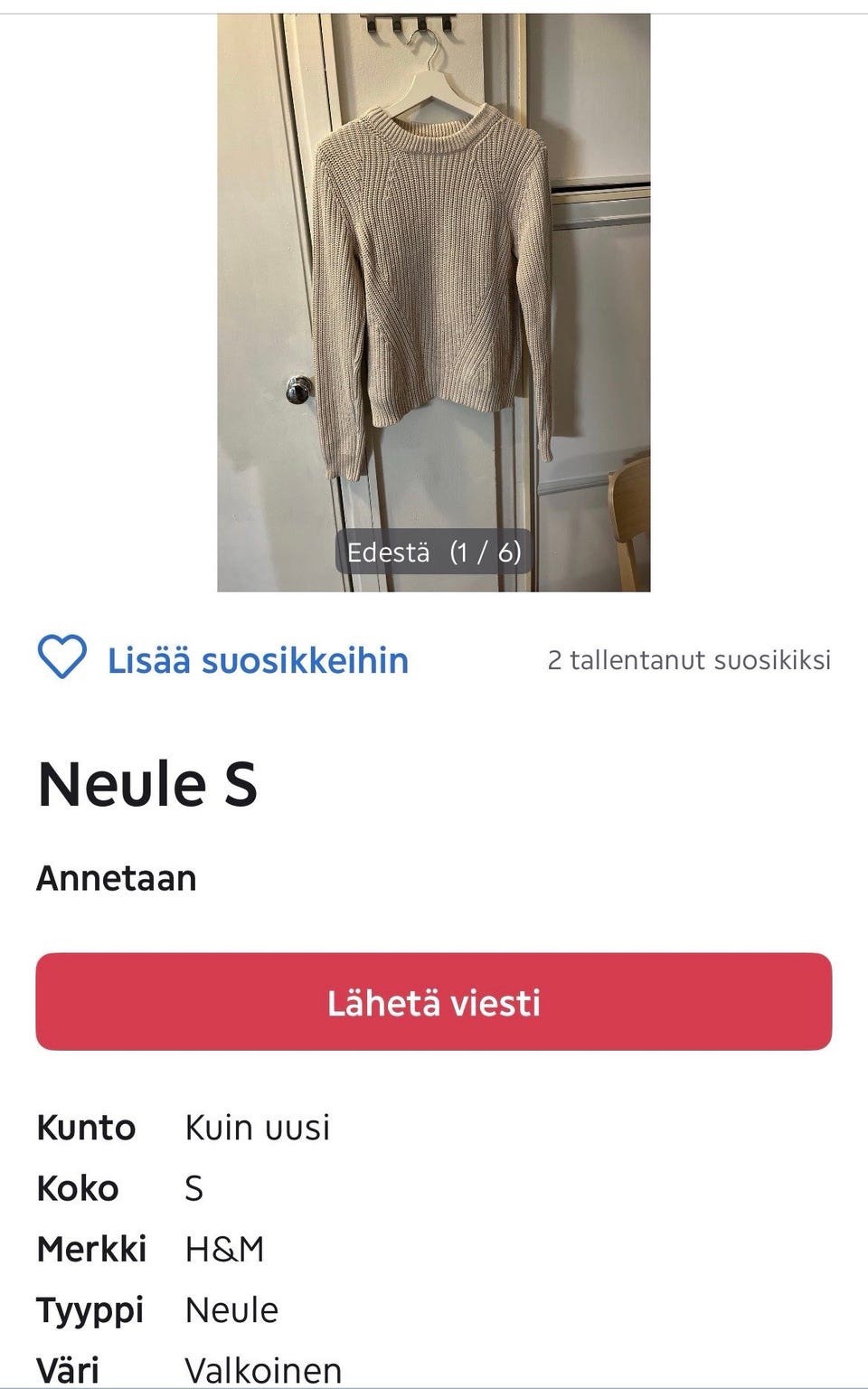Click the 'Merkki' attribute label
This screenshot has height=1389, width=868.
point(91,1249)
